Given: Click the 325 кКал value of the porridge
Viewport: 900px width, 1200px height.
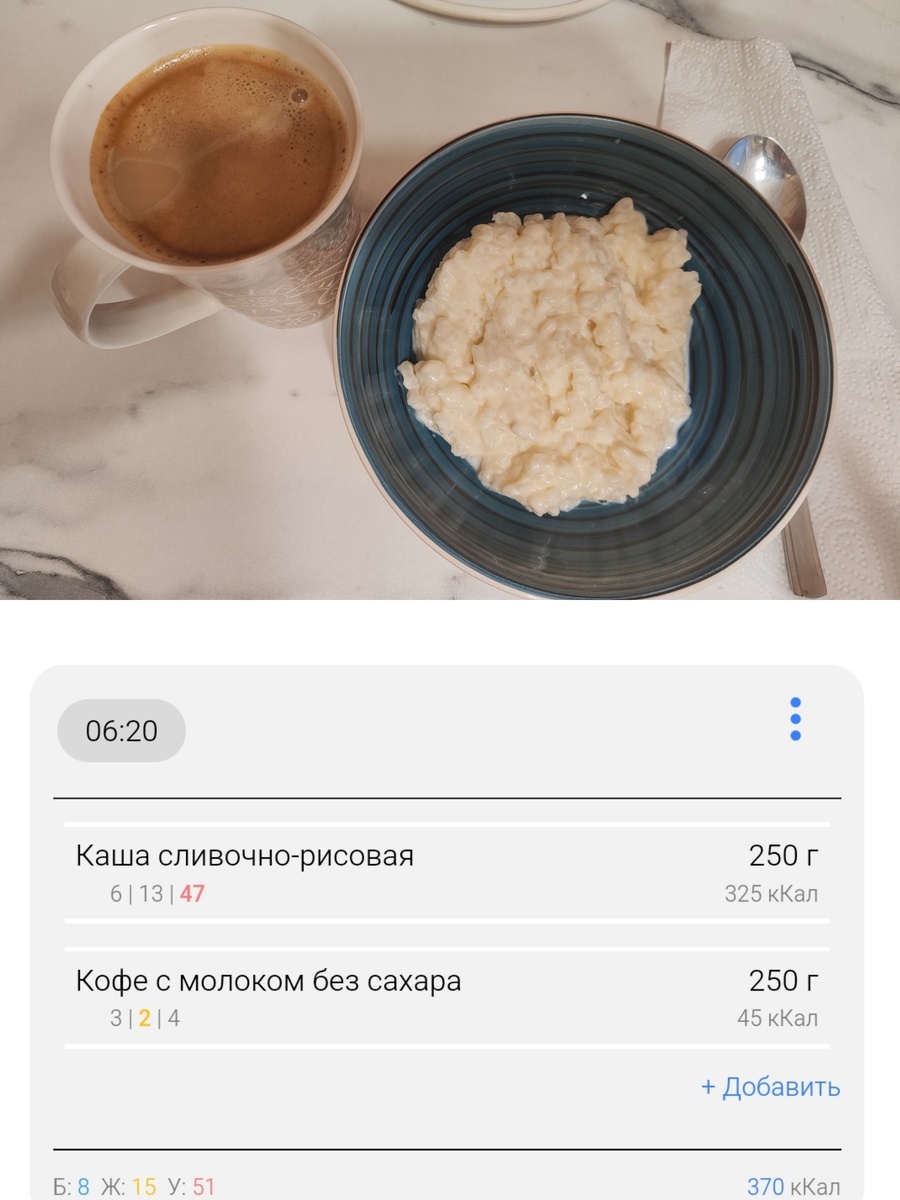Looking at the screenshot, I should pyautogui.click(x=771, y=894).
